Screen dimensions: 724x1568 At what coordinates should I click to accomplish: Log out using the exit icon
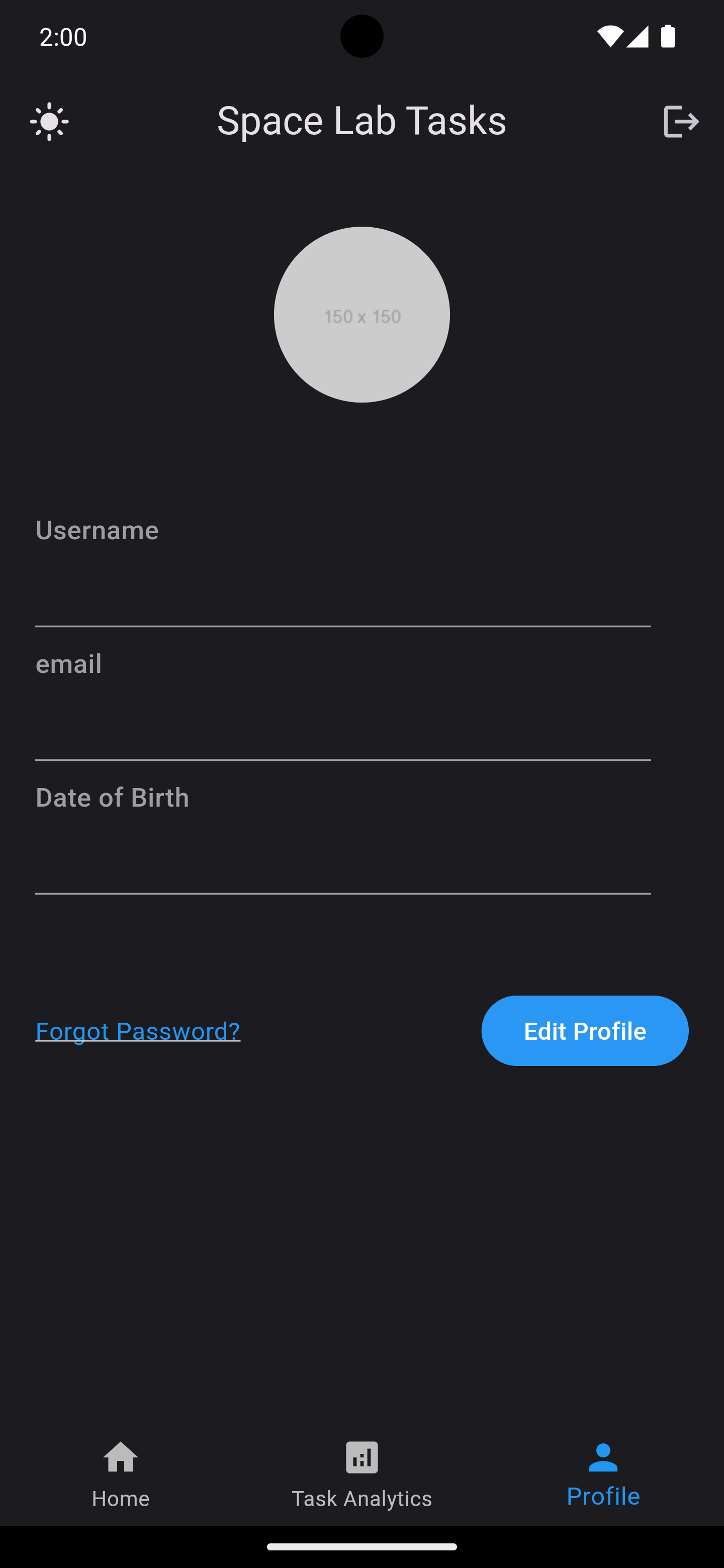pyautogui.click(x=680, y=122)
